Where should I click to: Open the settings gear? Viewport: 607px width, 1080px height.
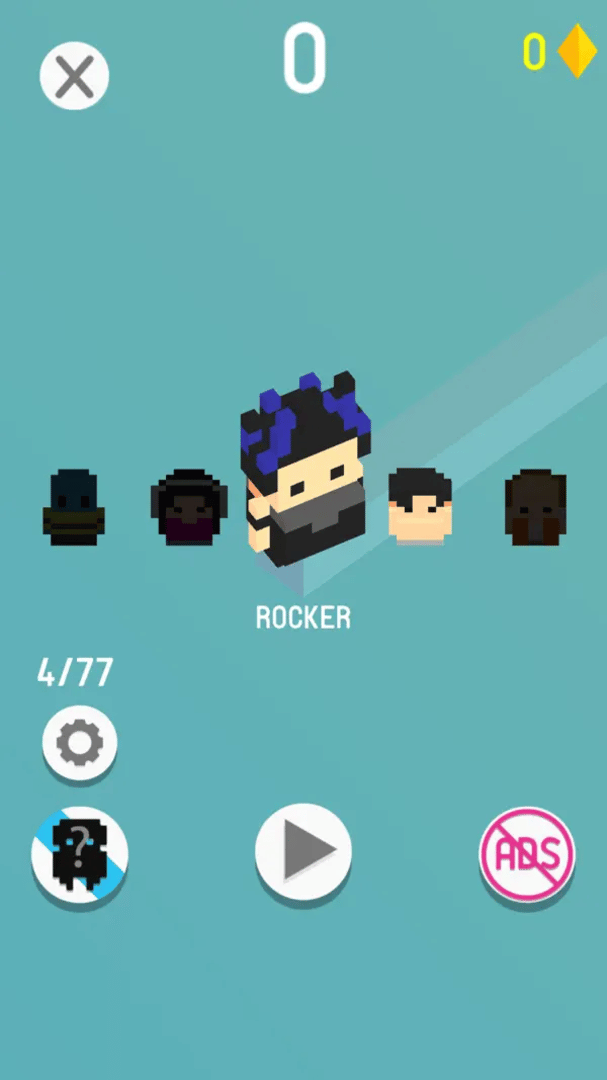80,743
